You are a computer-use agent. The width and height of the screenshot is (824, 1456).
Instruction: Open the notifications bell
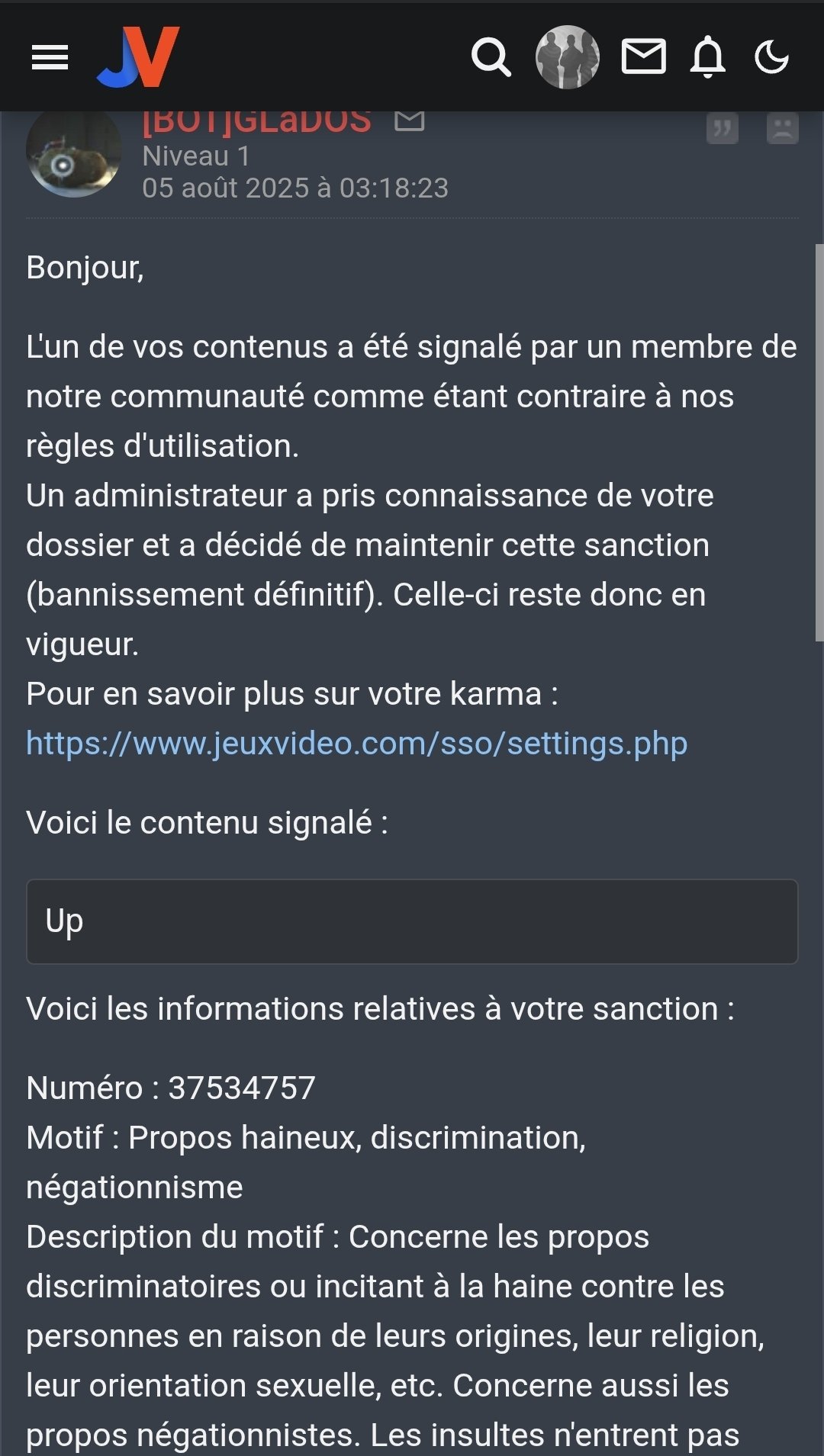(x=707, y=57)
